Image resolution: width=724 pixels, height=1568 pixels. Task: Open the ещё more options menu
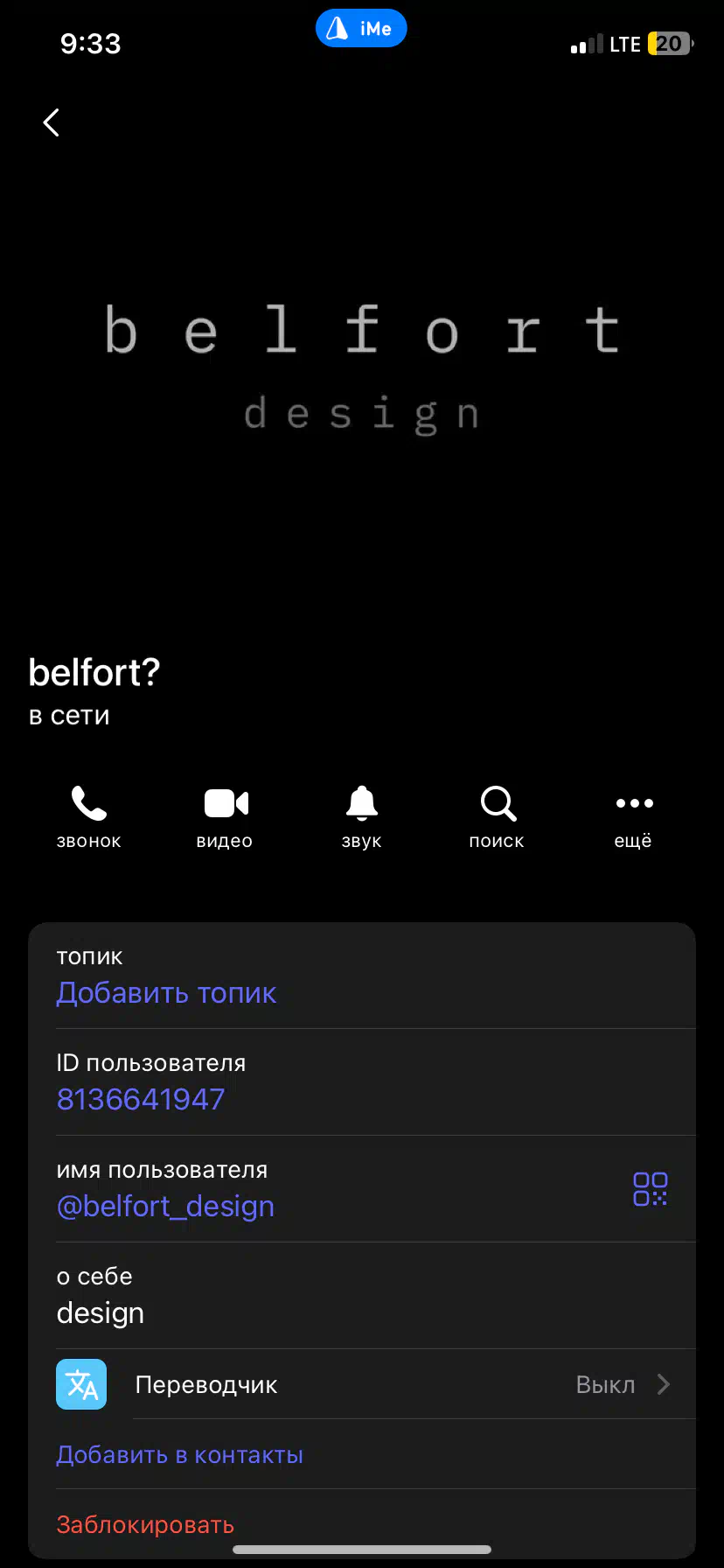tap(634, 817)
